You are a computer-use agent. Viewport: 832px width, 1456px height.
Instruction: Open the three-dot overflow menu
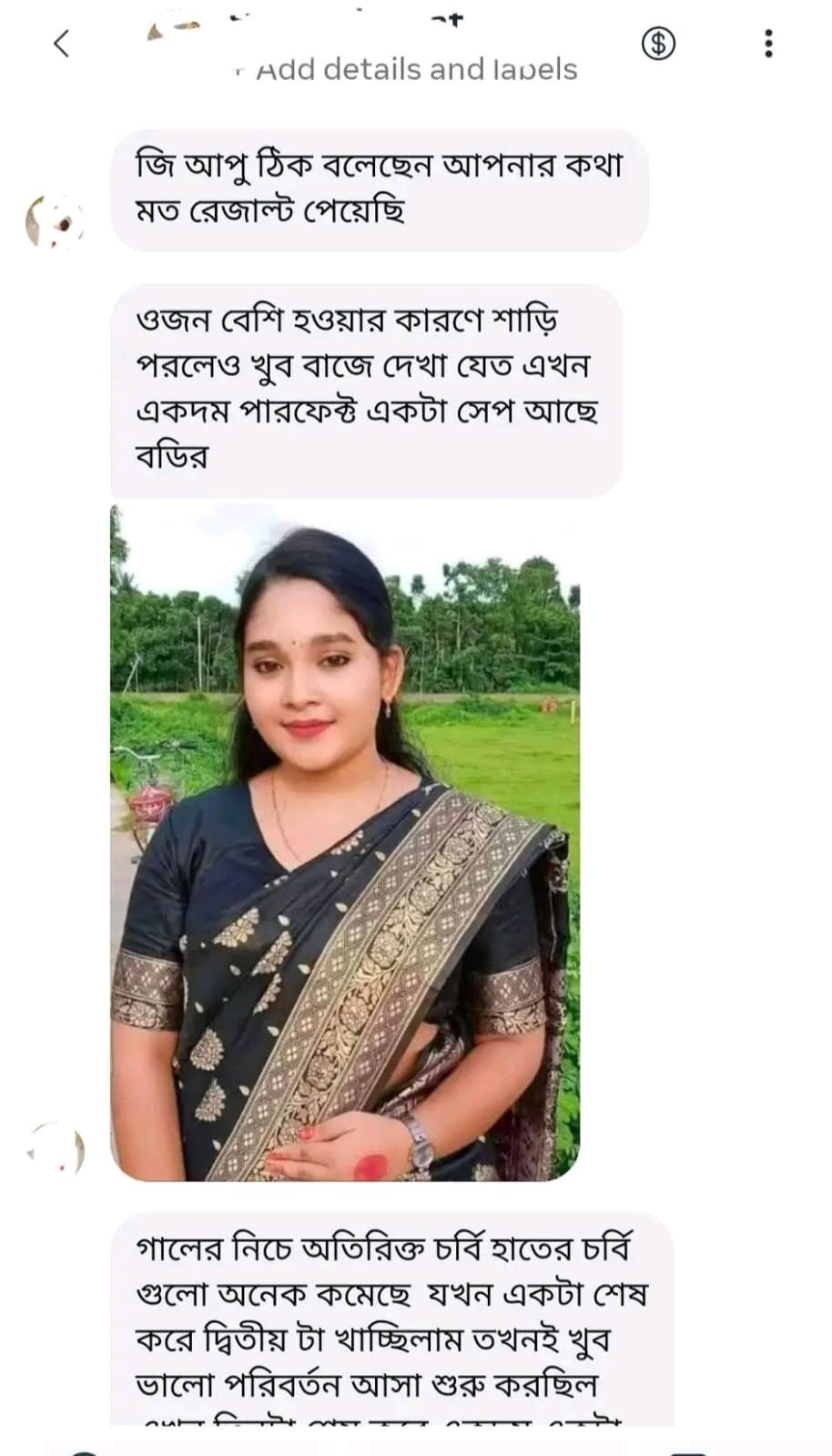click(x=769, y=43)
